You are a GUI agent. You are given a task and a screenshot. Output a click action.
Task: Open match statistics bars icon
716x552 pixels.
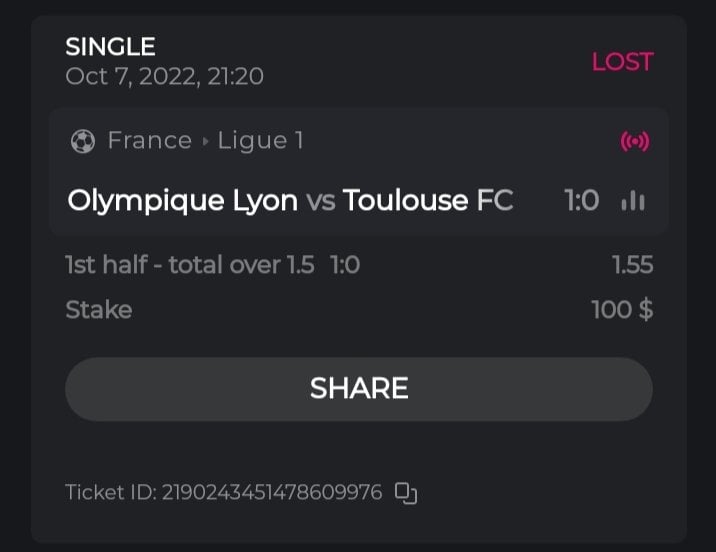point(632,201)
